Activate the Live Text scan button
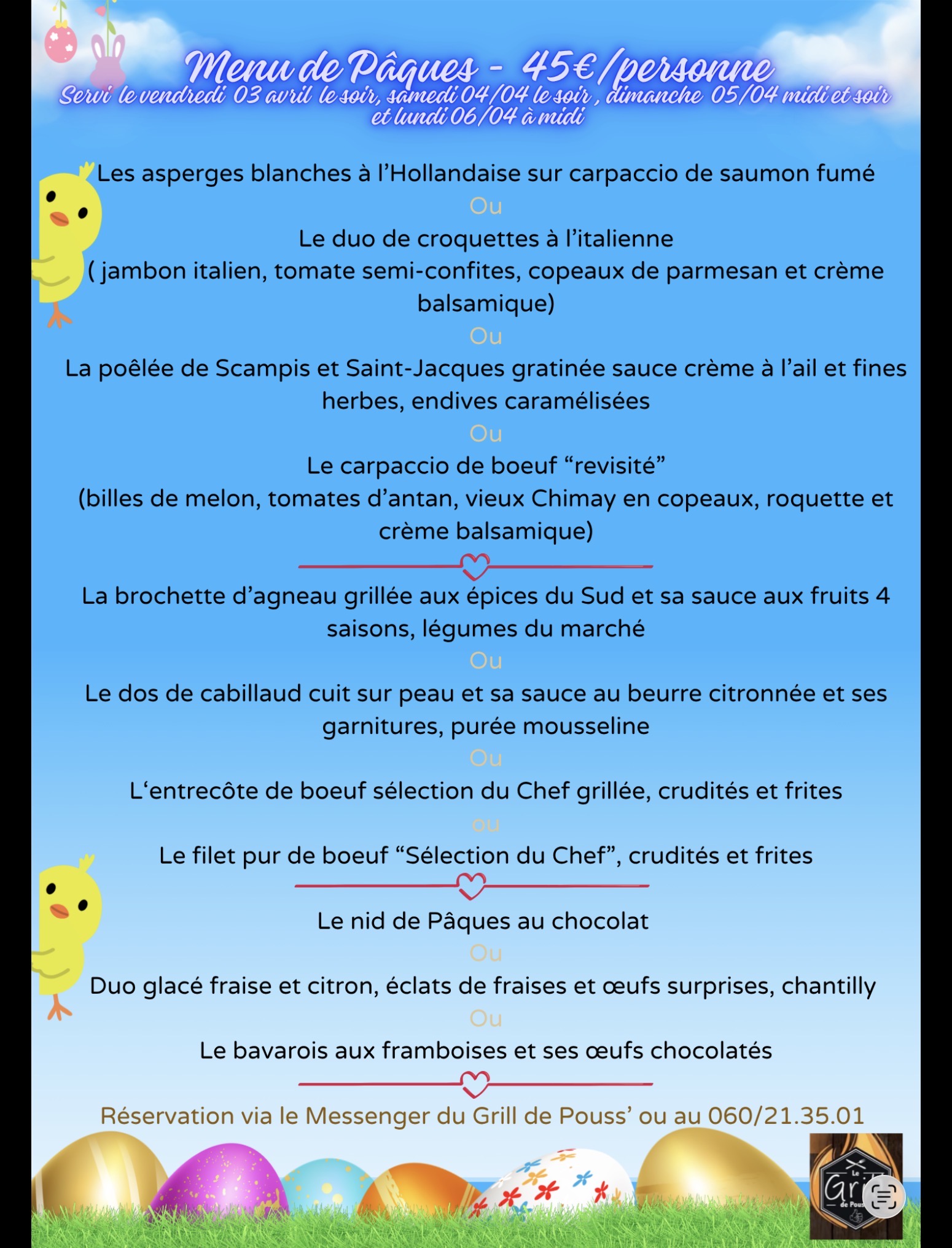The height and width of the screenshot is (1248, 952). pos(883,1196)
